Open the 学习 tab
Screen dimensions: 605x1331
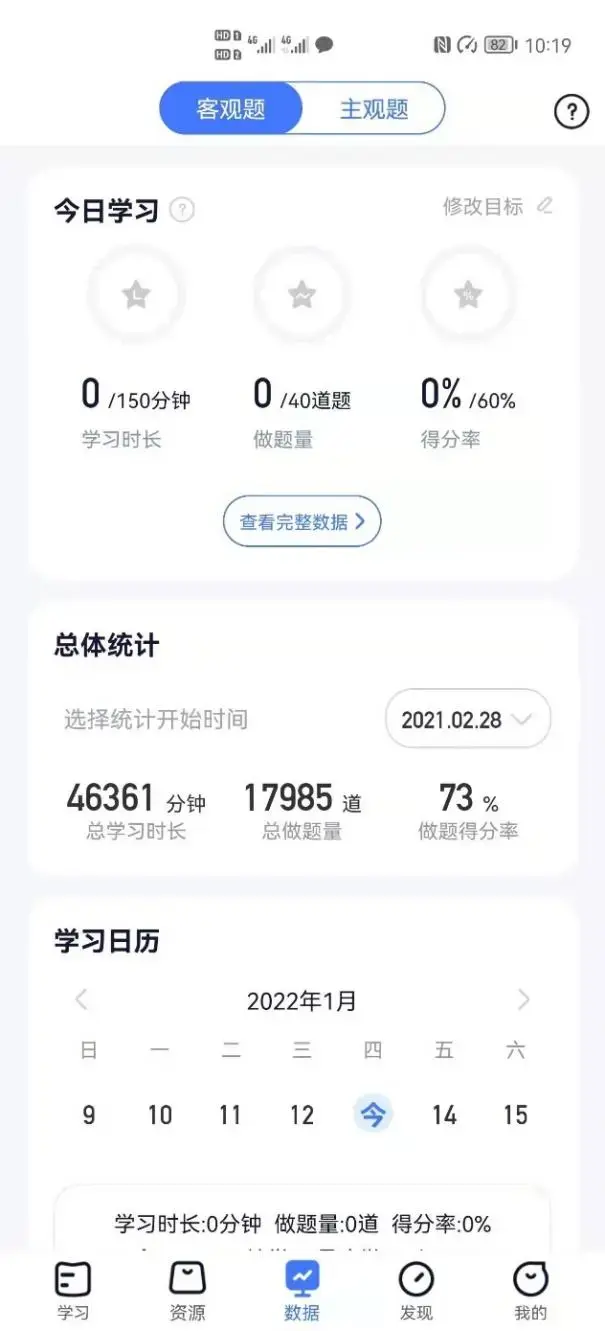tap(73, 1290)
